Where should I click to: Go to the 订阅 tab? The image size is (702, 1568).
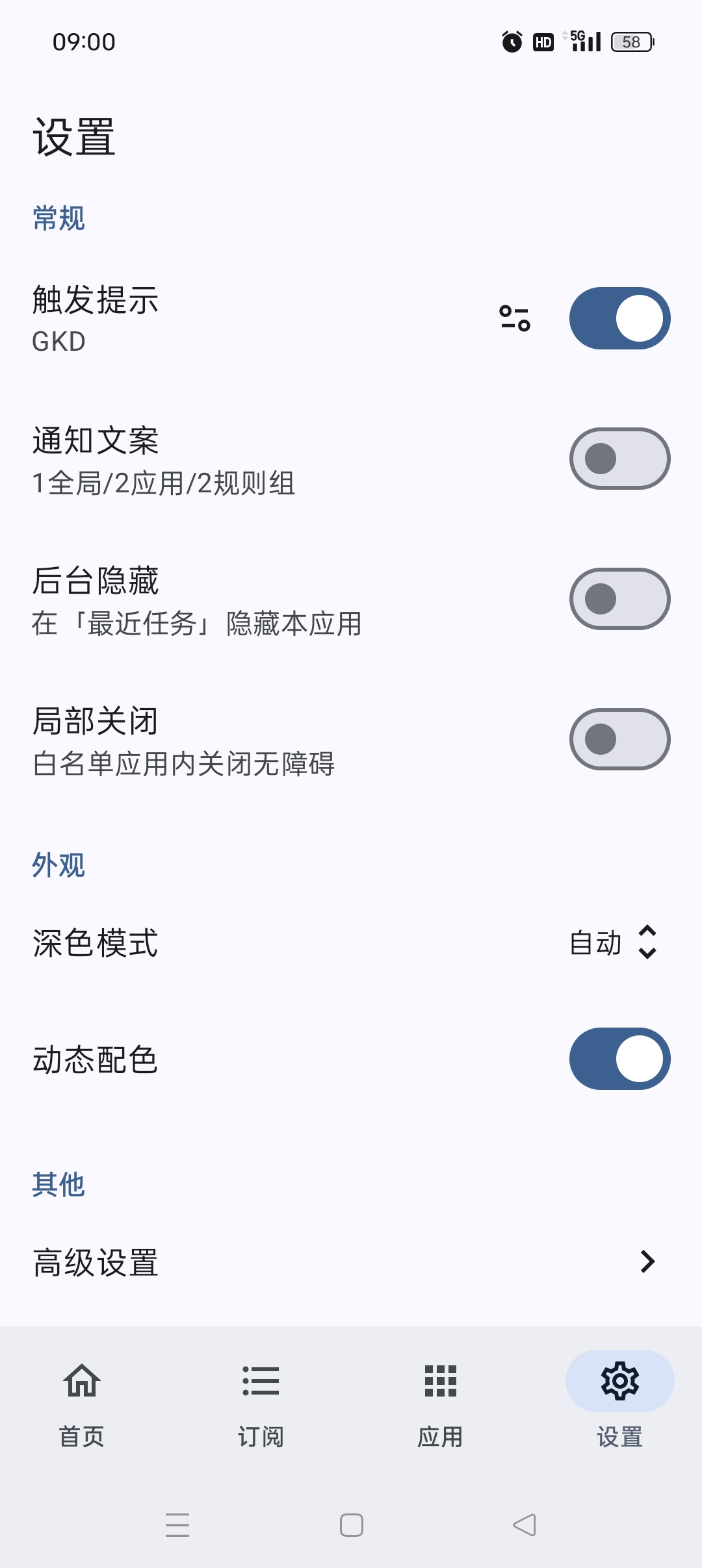(261, 1399)
